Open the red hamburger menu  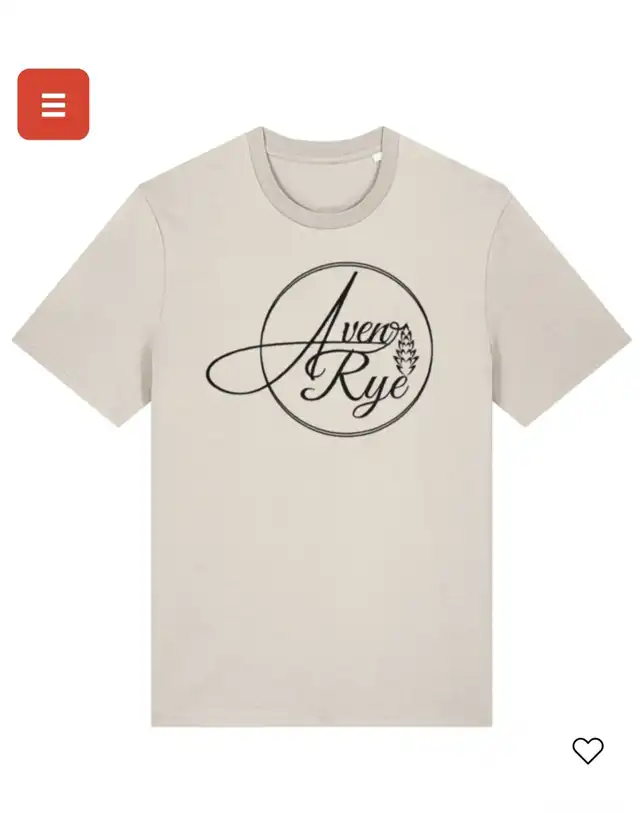[53, 104]
